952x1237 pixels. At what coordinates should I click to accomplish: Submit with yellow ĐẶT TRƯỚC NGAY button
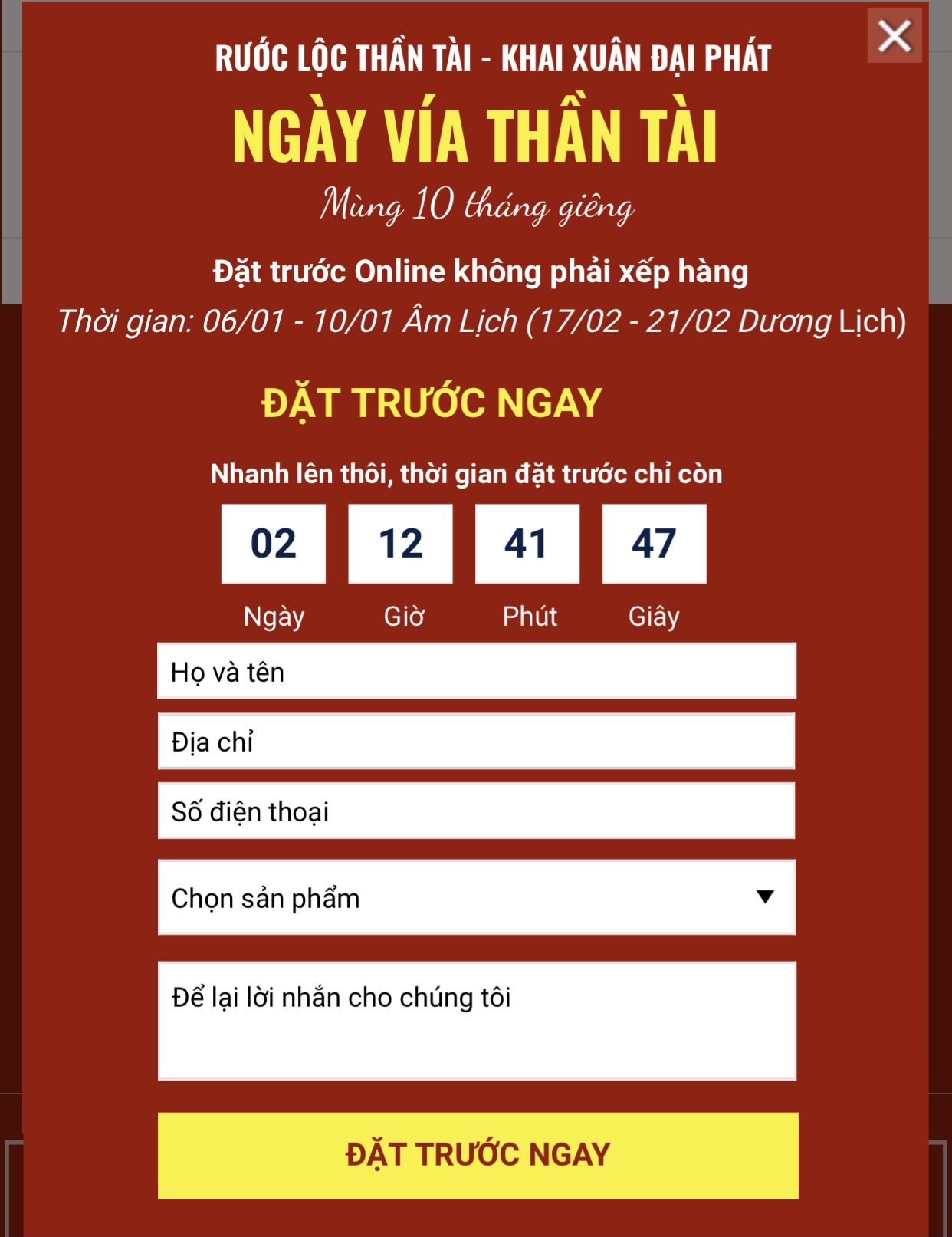pos(478,1155)
